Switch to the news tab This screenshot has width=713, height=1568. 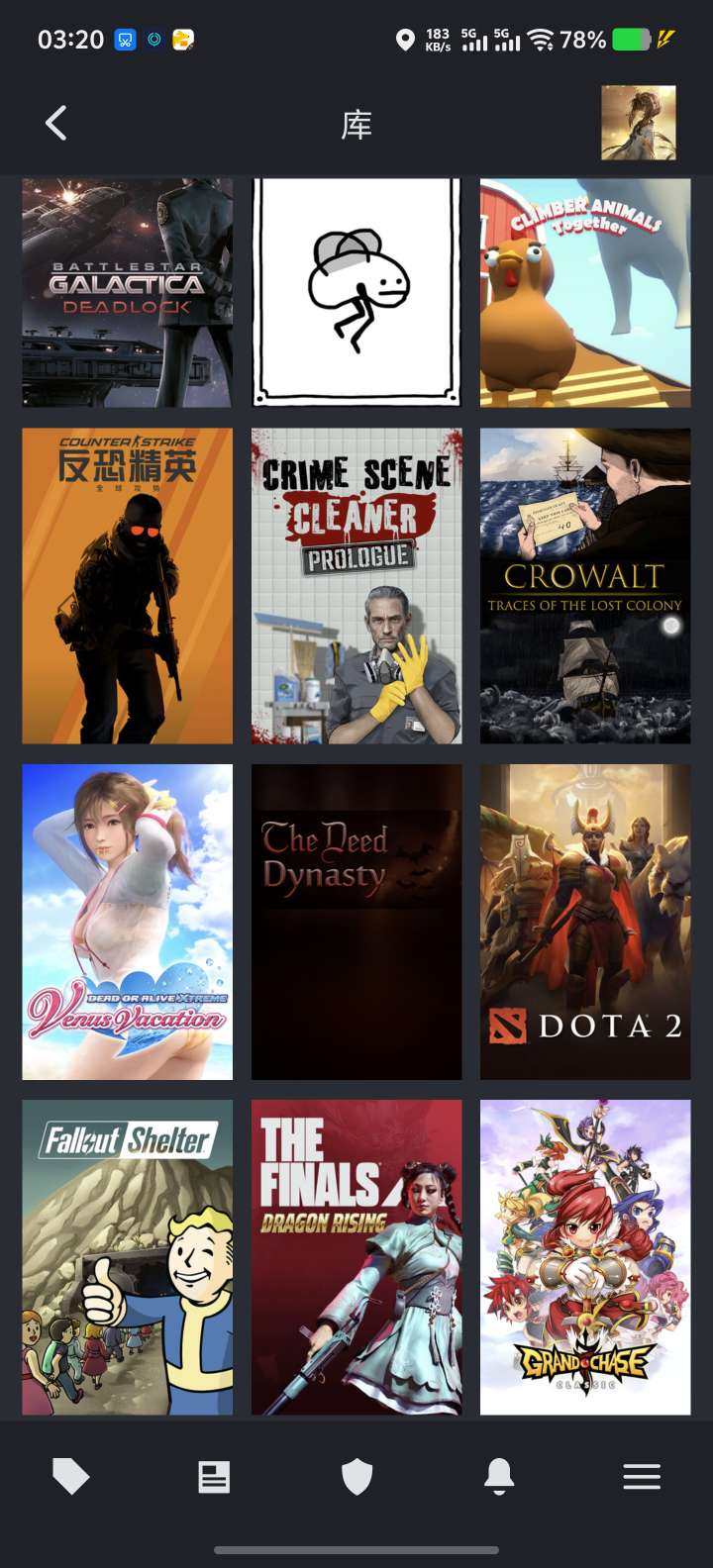point(214,1477)
